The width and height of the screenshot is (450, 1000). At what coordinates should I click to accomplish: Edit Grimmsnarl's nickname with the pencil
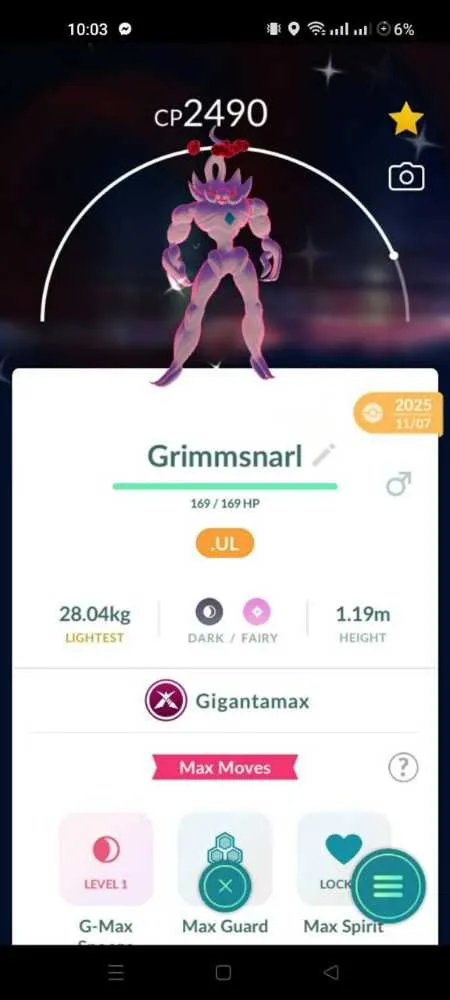coord(323,455)
